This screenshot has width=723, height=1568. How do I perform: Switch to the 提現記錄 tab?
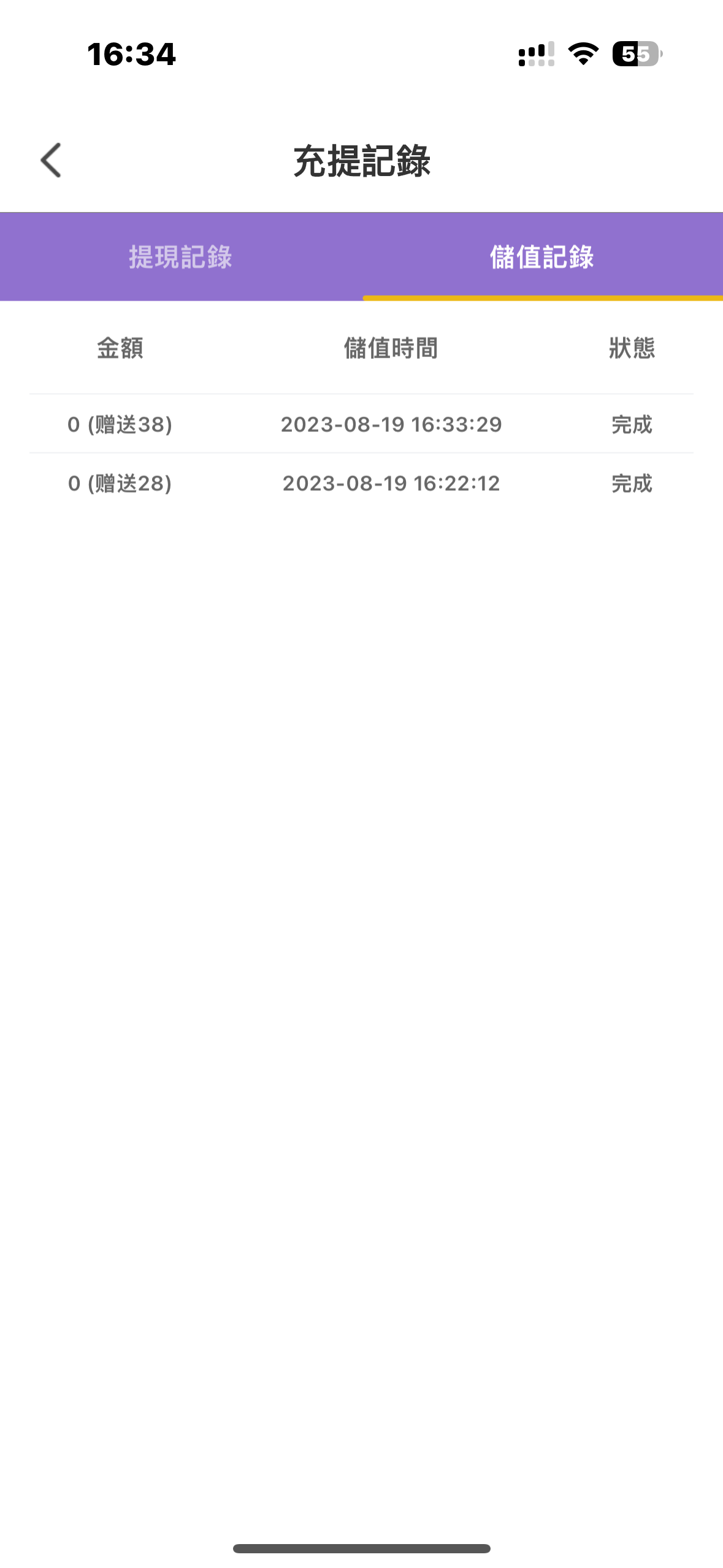point(180,257)
